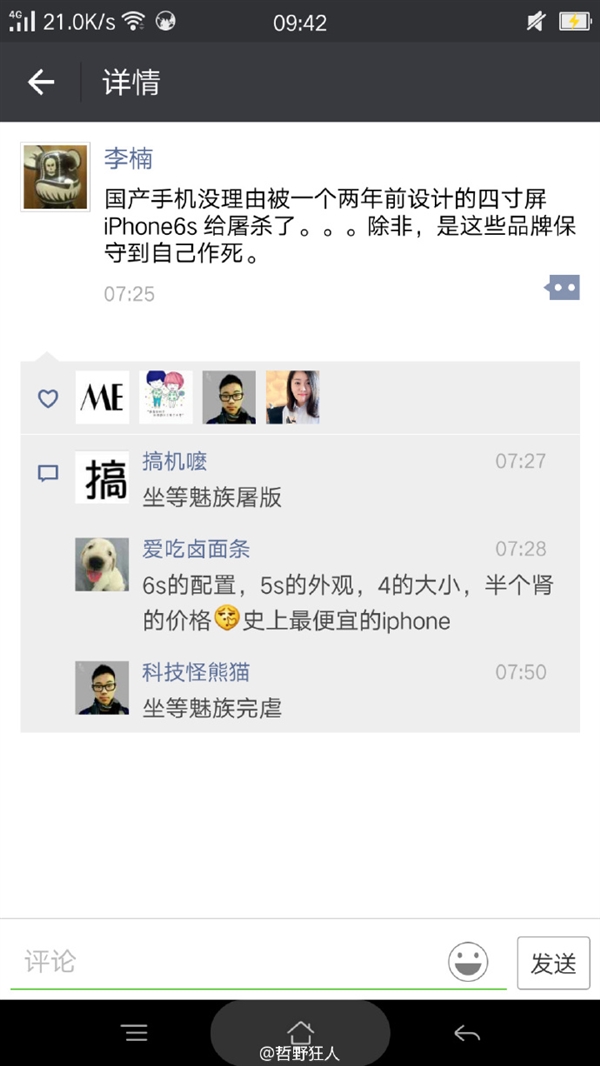Go back using the top-left arrow

tap(41, 82)
